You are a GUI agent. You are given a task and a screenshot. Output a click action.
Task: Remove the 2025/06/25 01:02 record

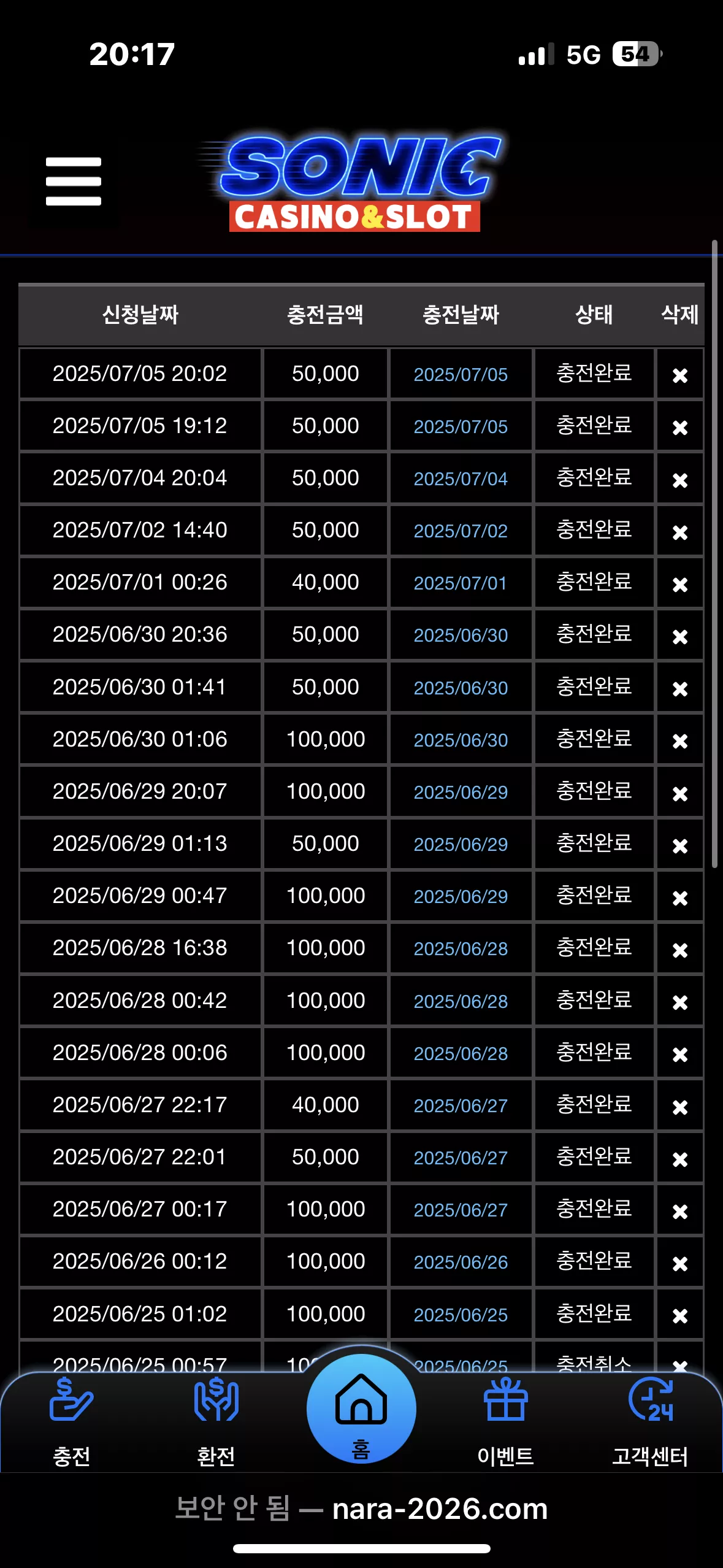point(680,1315)
